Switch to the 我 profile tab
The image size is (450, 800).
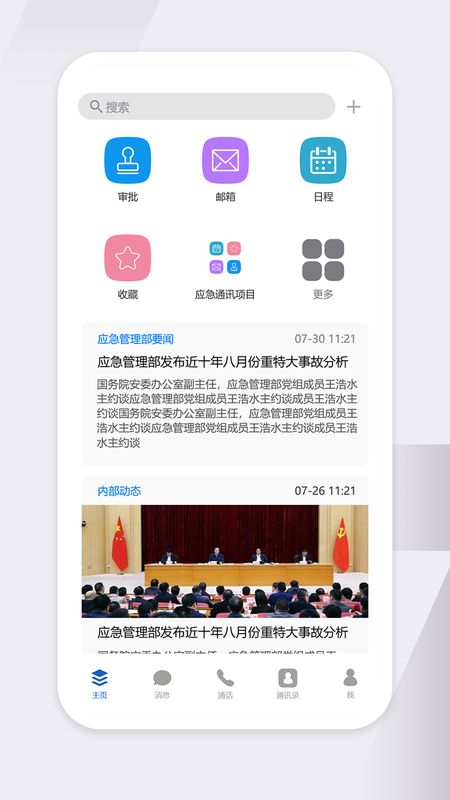tap(350, 684)
